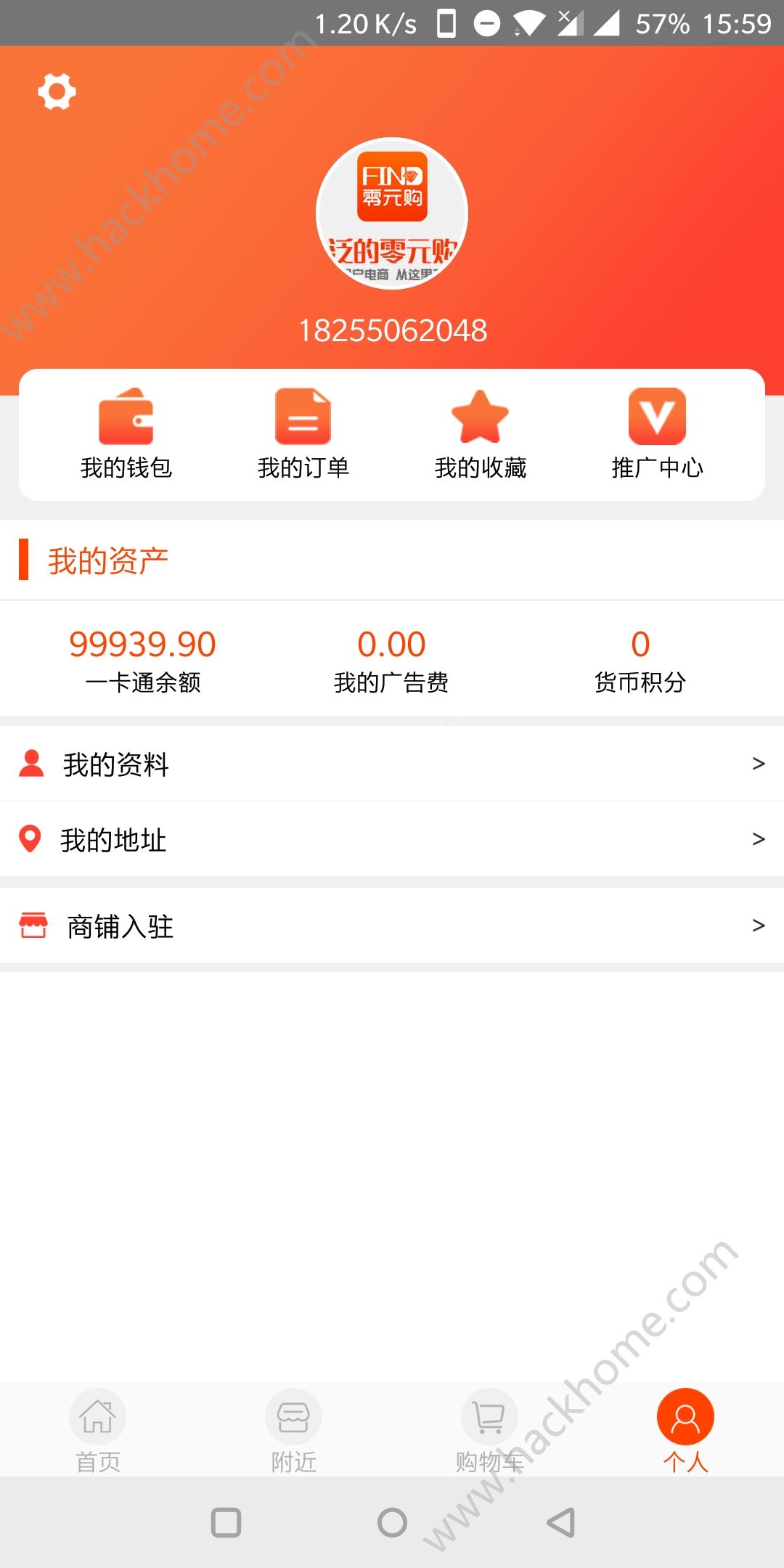Open 我的钱包 wallet
This screenshot has width=784, height=1568.
click(126, 434)
